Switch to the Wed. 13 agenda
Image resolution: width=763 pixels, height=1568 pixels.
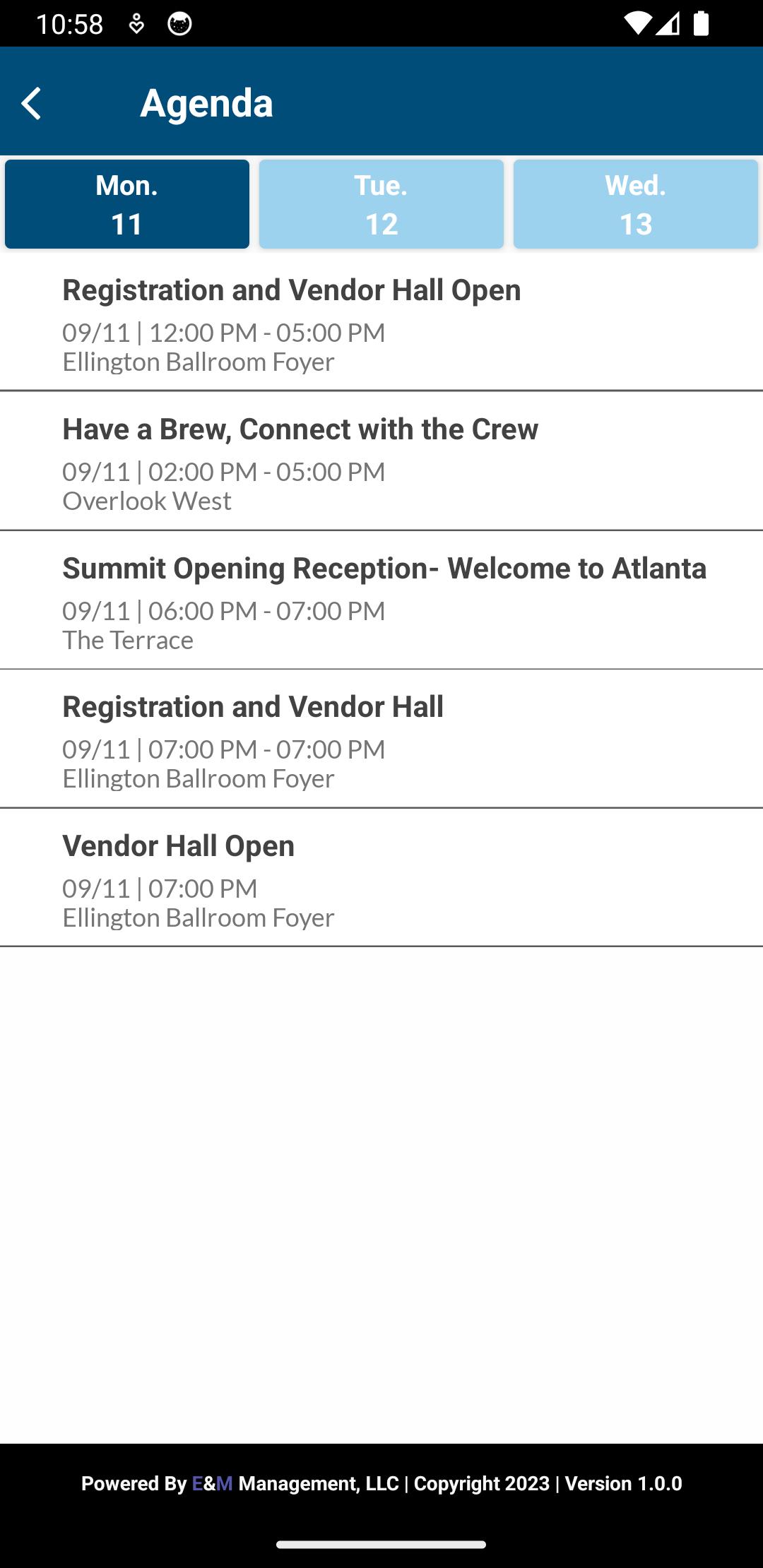[x=636, y=204]
